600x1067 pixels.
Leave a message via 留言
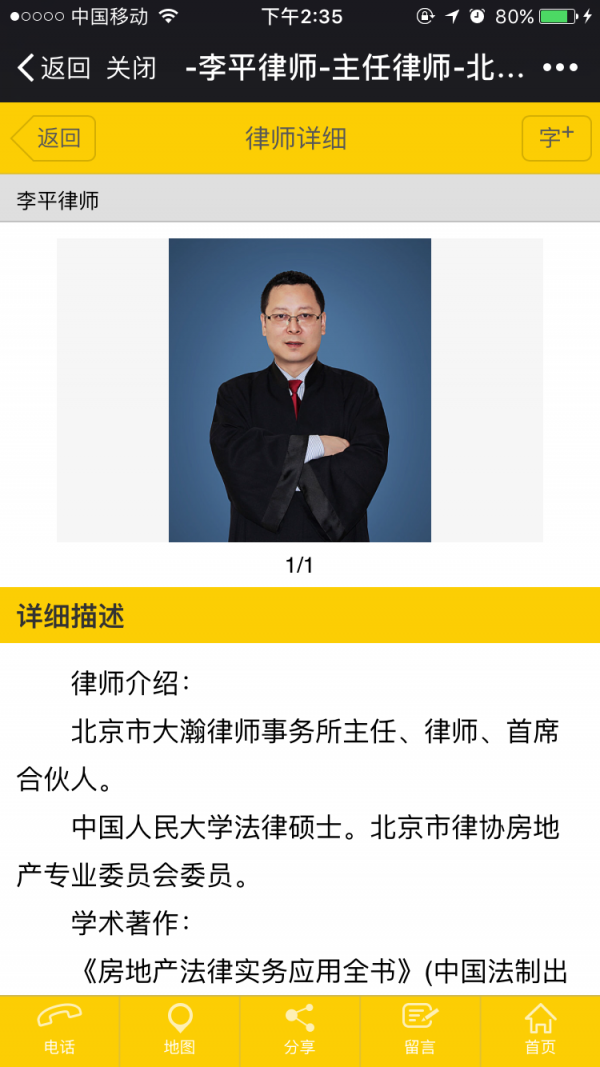point(420,1030)
